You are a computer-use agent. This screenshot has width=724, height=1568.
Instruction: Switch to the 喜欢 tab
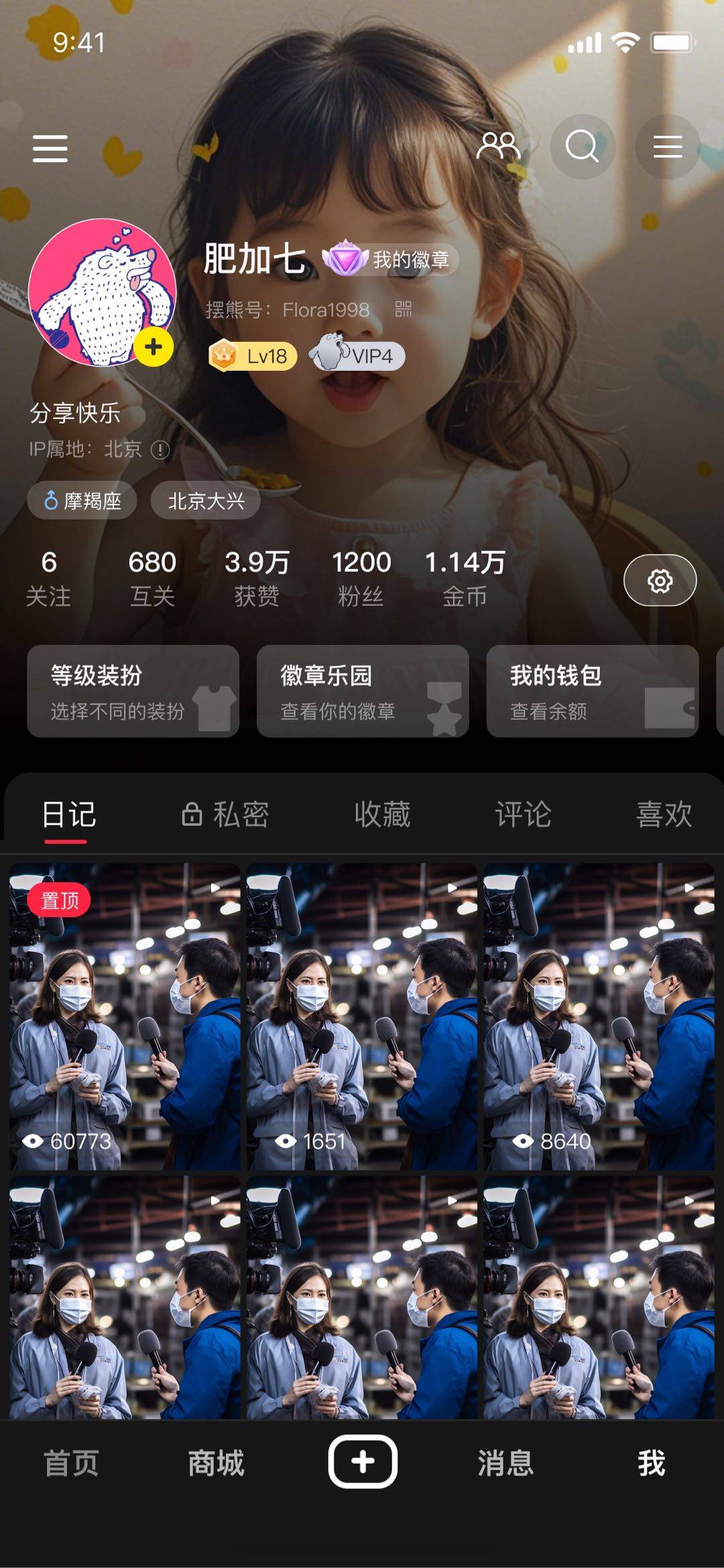point(664,815)
